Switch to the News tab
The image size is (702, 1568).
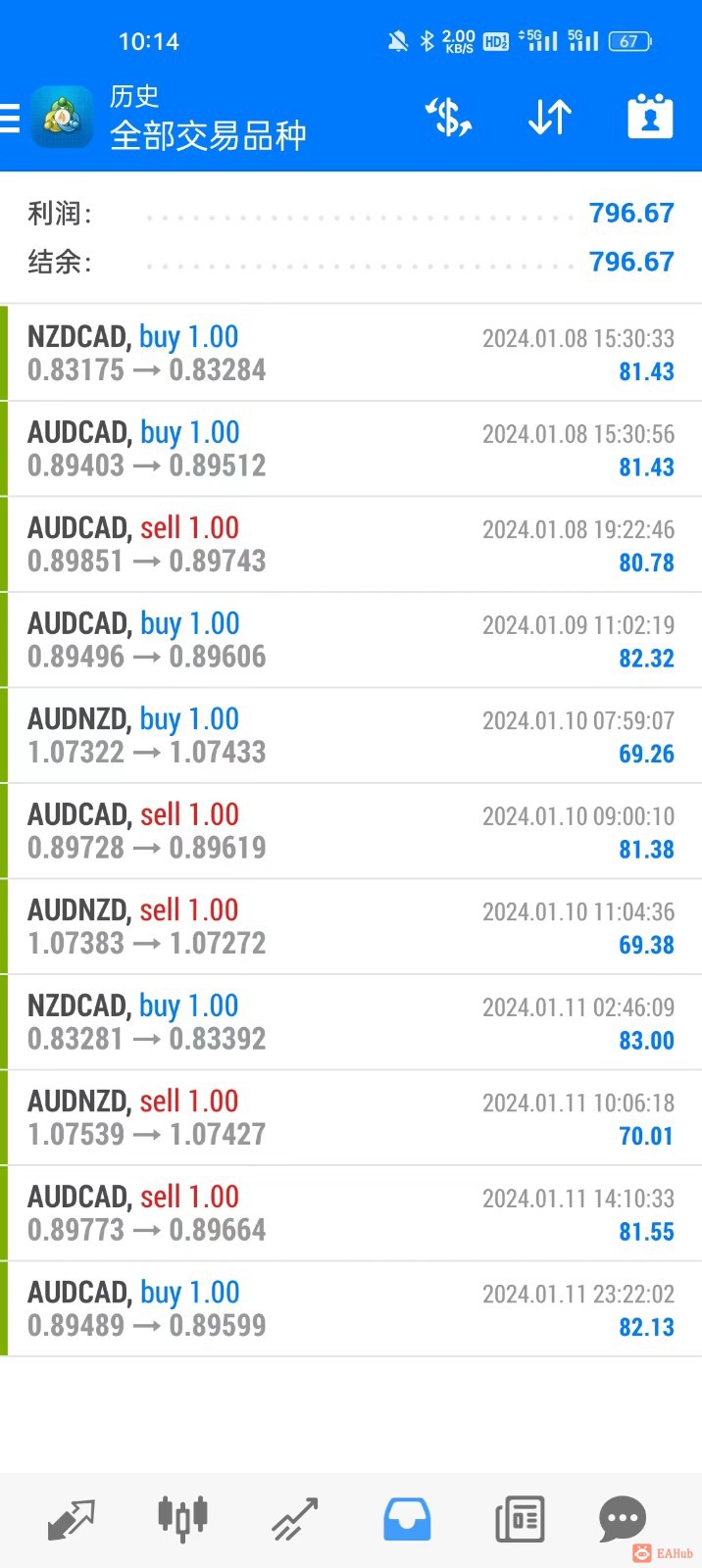[520, 1520]
